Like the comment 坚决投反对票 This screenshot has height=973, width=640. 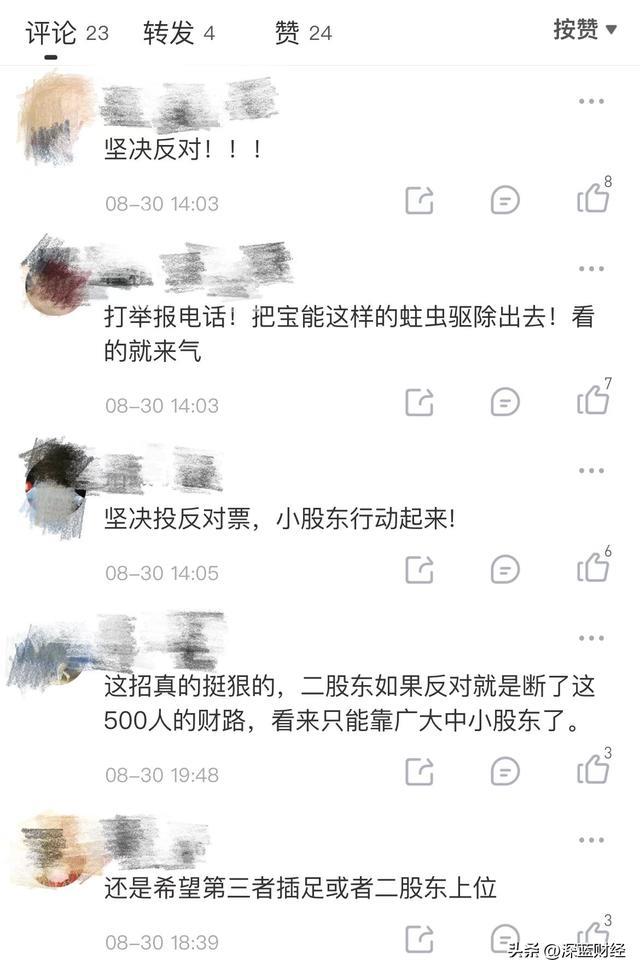tap(593, 569)
